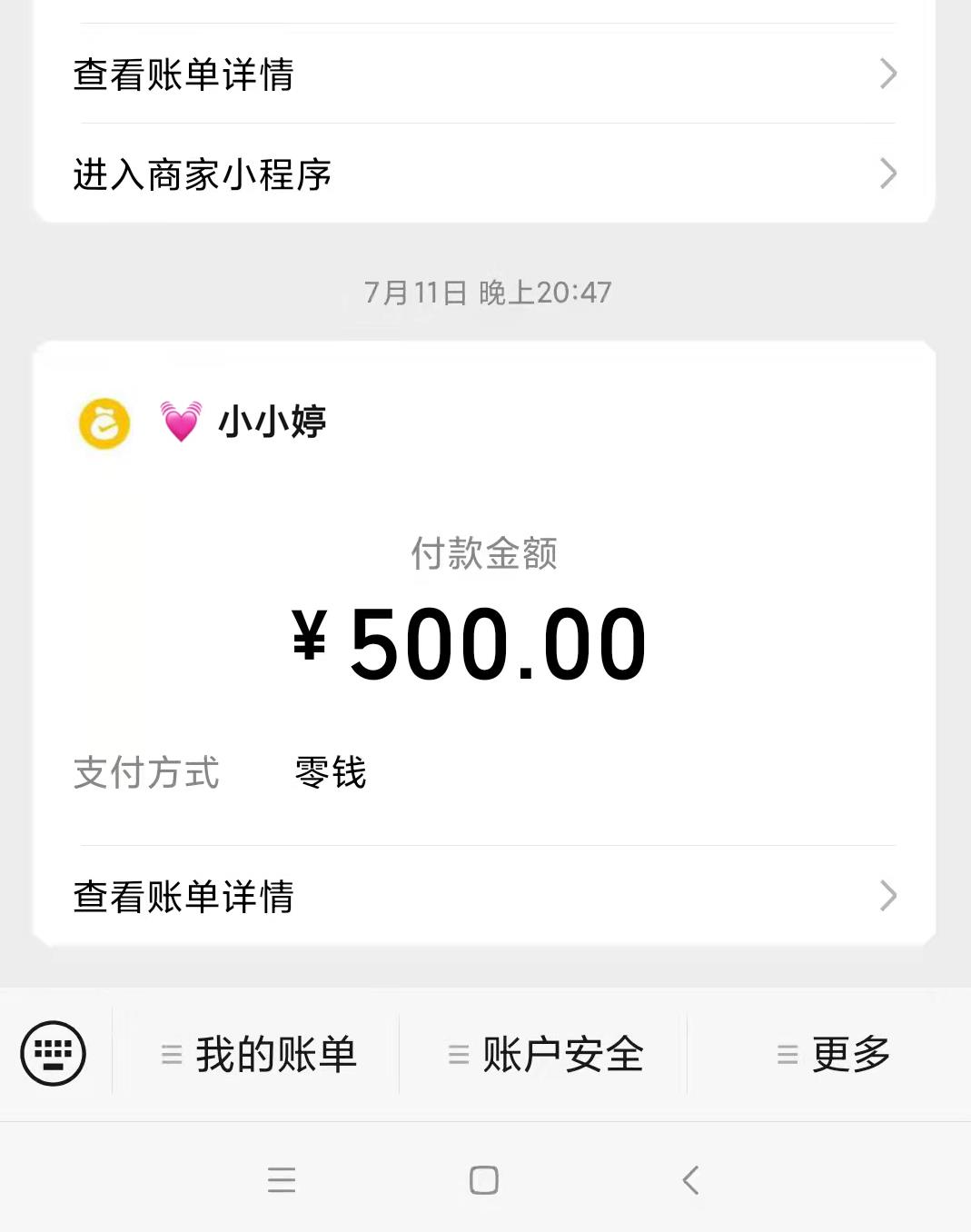Open the 我的账单 menu
971x1232 pixels.
258,1054
